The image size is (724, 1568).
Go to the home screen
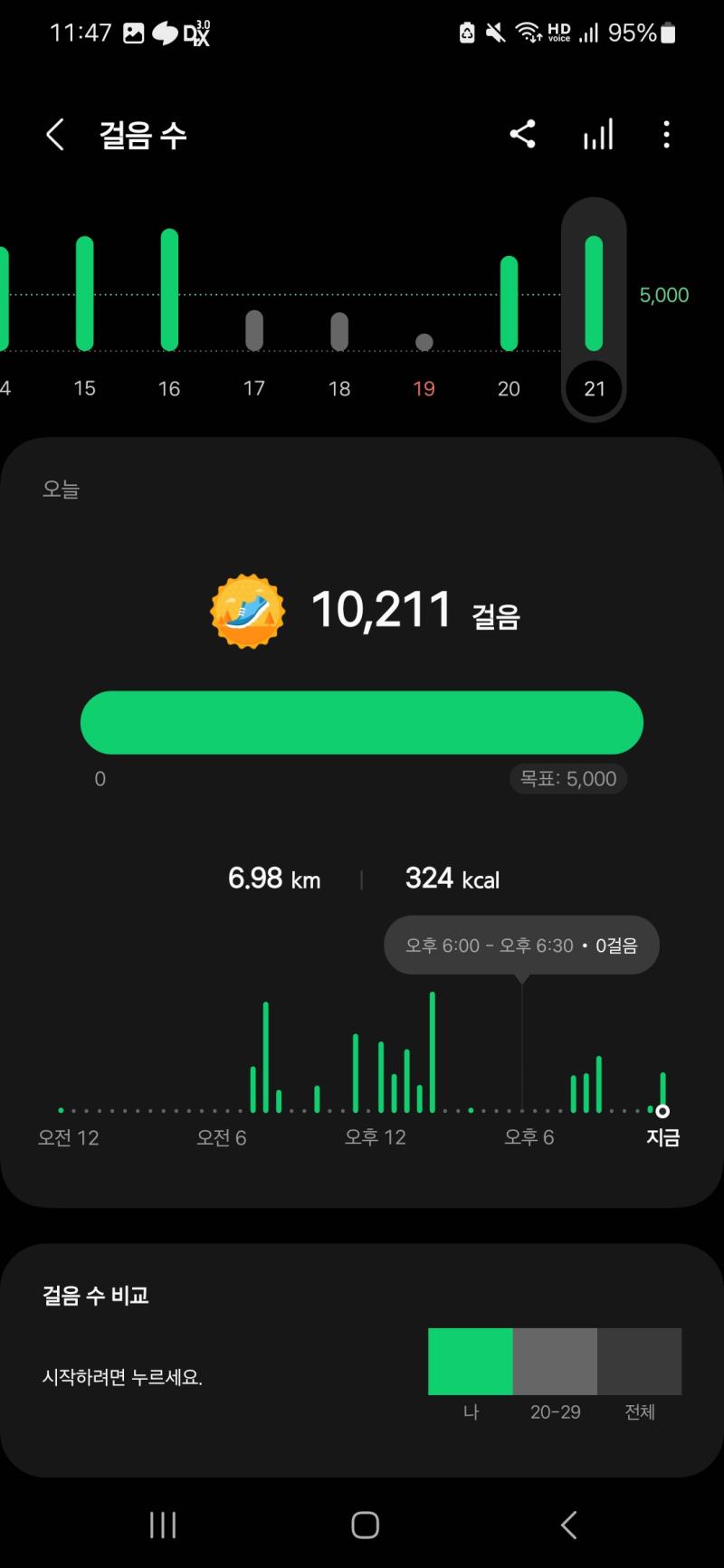tap(365, 1525)
